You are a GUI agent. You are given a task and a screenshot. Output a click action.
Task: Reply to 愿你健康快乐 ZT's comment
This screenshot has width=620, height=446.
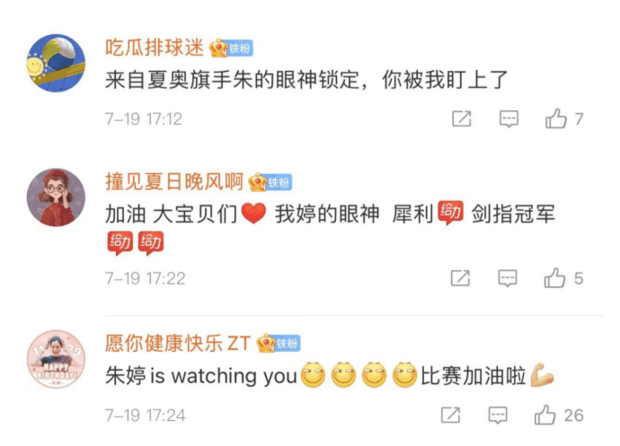pyautogui.click(x=499, y=414)
